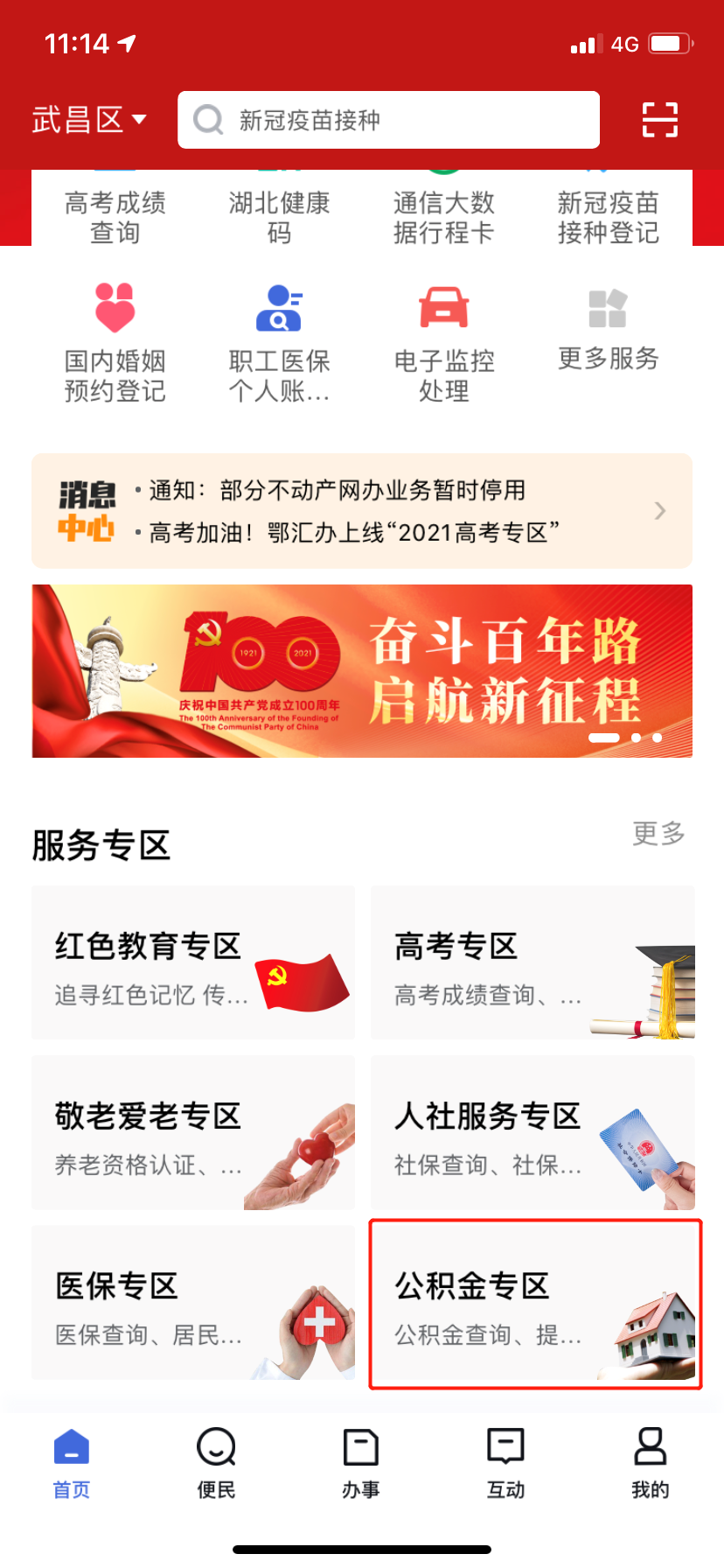Viewport: 724px width, 1568px height.
Task: Open the 奋斗百年路 banner
Action: (x=362, y=670)
